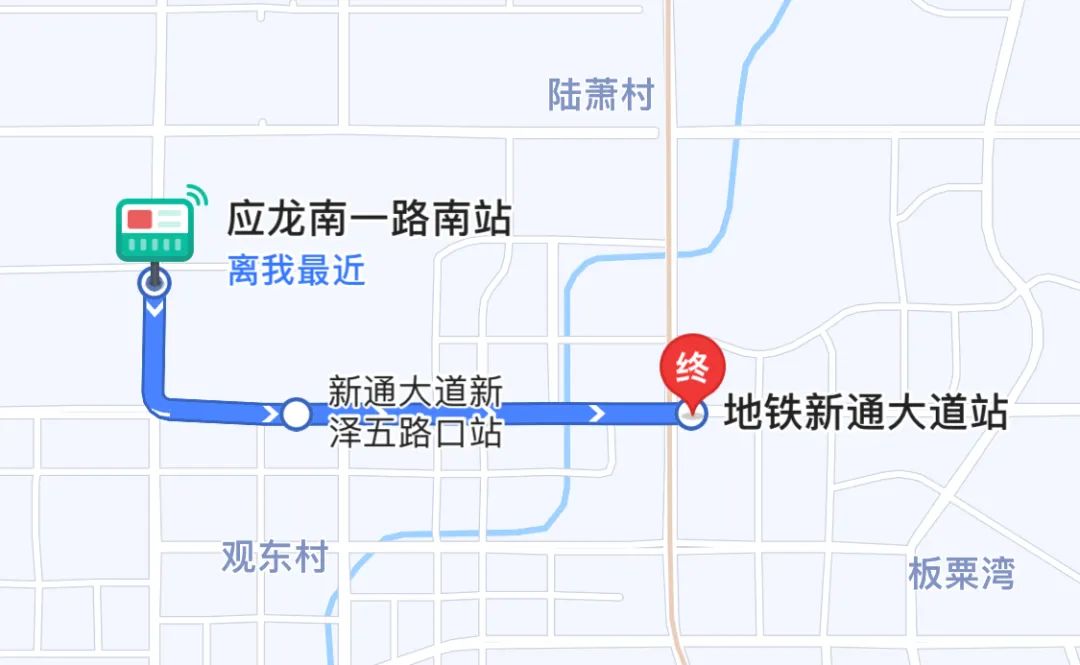Select the 新通大道新泽五路口站 stop on the route
1080x665 pixels.
[x=296, y=413]
